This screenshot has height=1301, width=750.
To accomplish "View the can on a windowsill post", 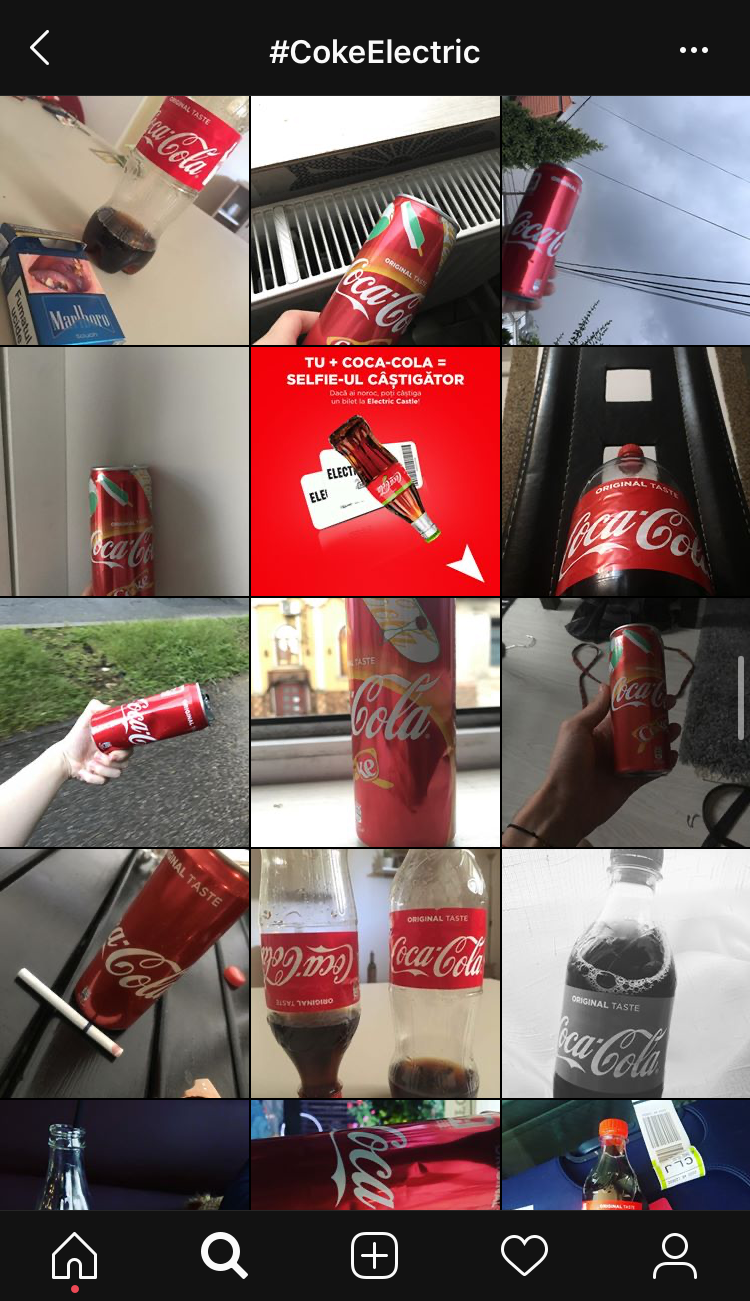I will (375, 722).
